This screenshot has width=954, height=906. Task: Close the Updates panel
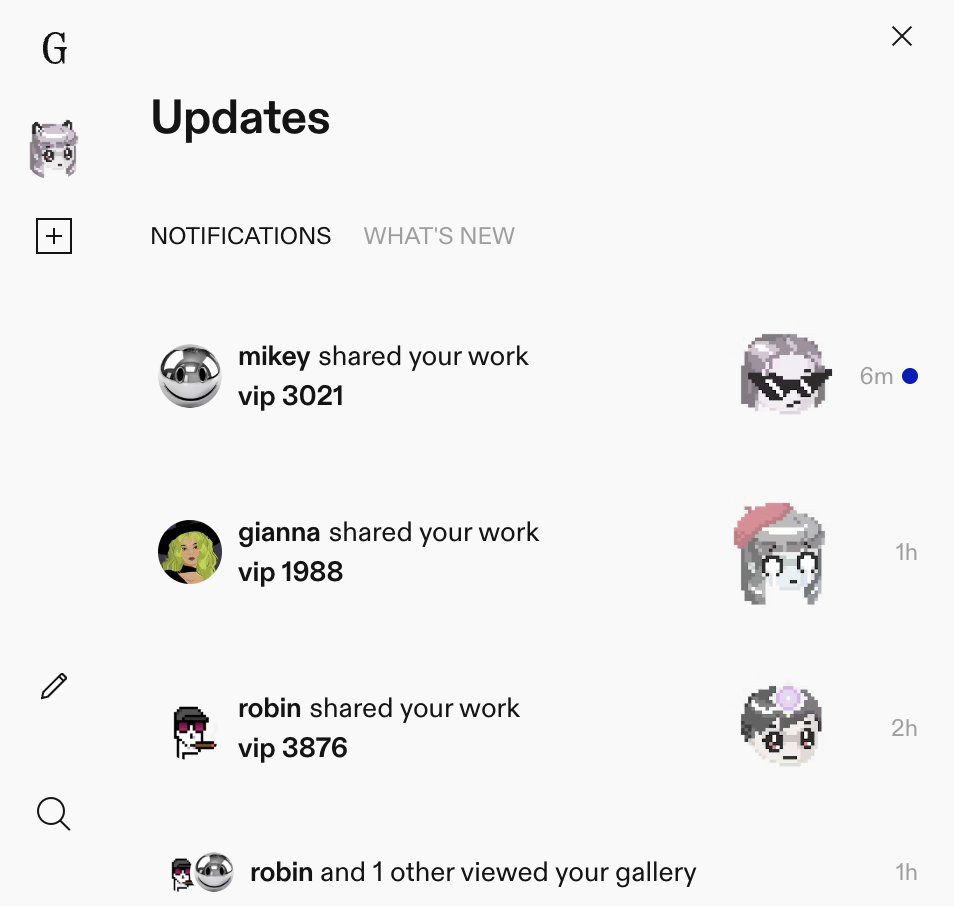(901, 37)
